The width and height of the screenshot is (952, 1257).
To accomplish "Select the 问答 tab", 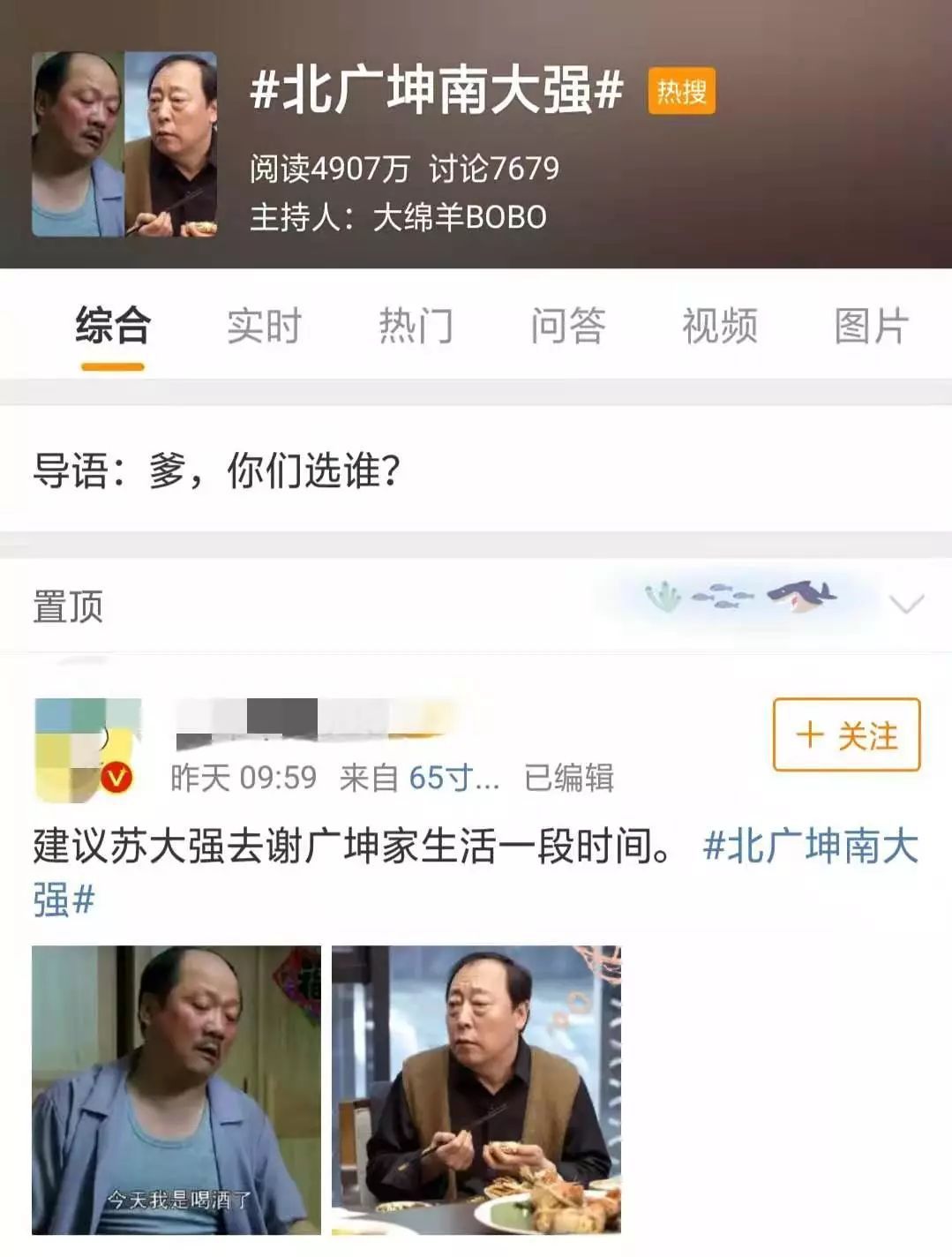I will [x=567, y=326].
